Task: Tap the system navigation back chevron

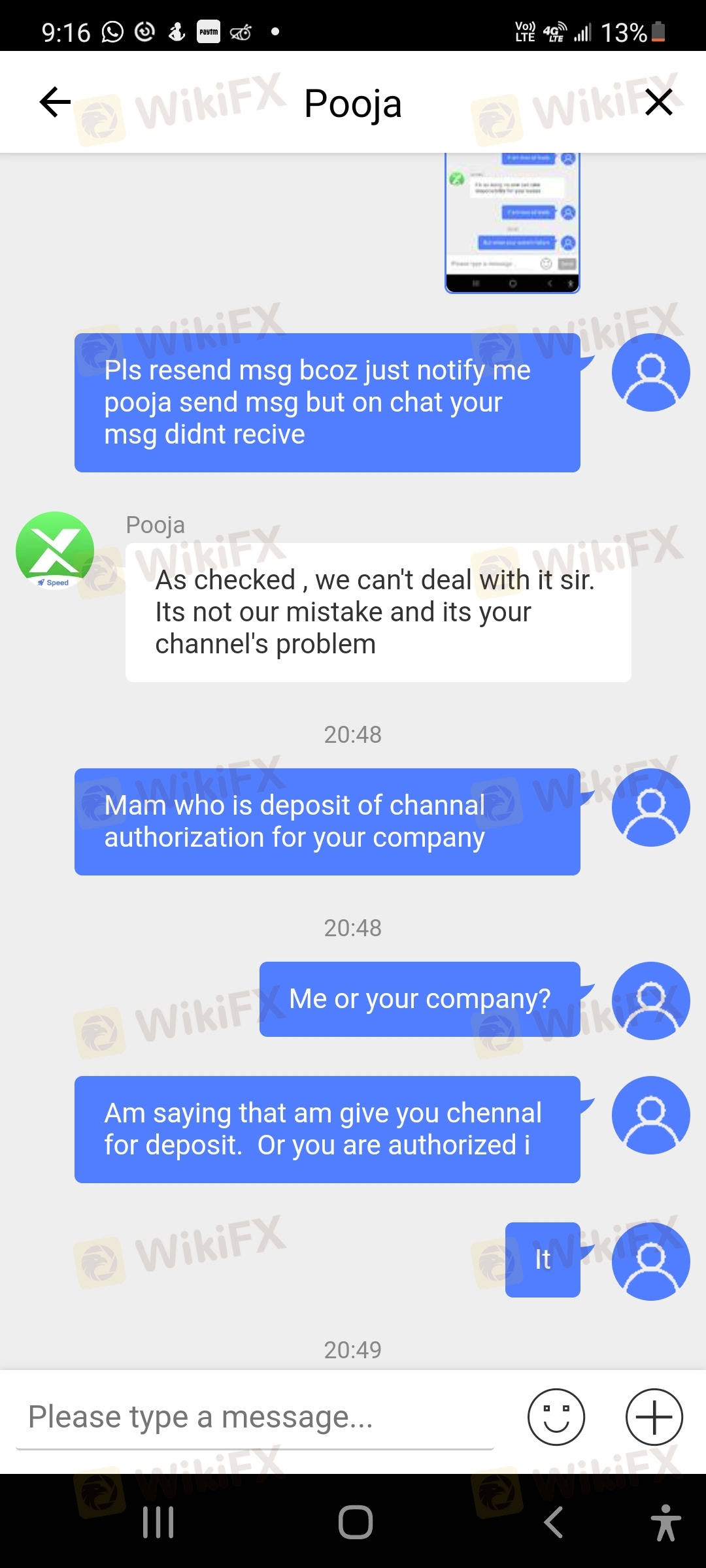Action: (553, 1522)
